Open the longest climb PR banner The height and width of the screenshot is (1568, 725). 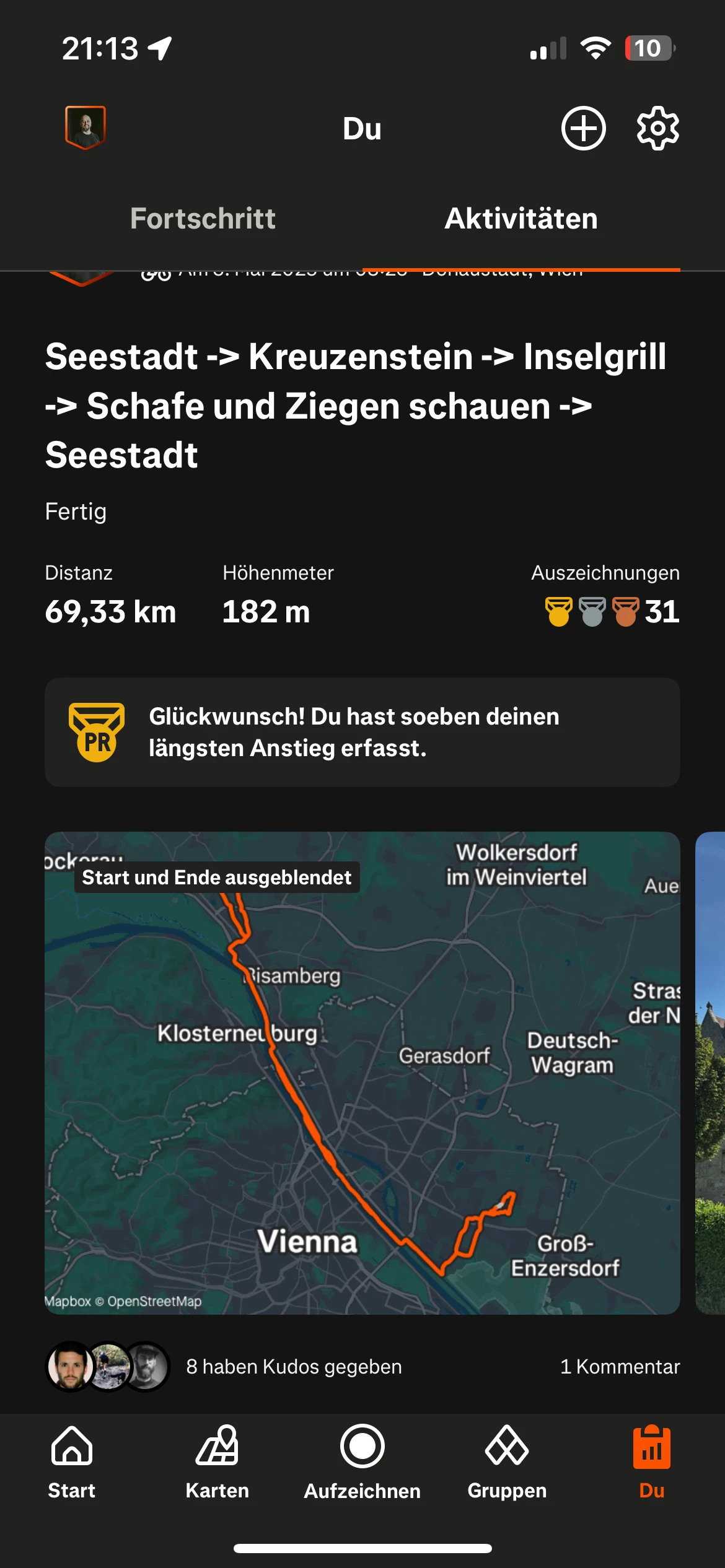362,732
